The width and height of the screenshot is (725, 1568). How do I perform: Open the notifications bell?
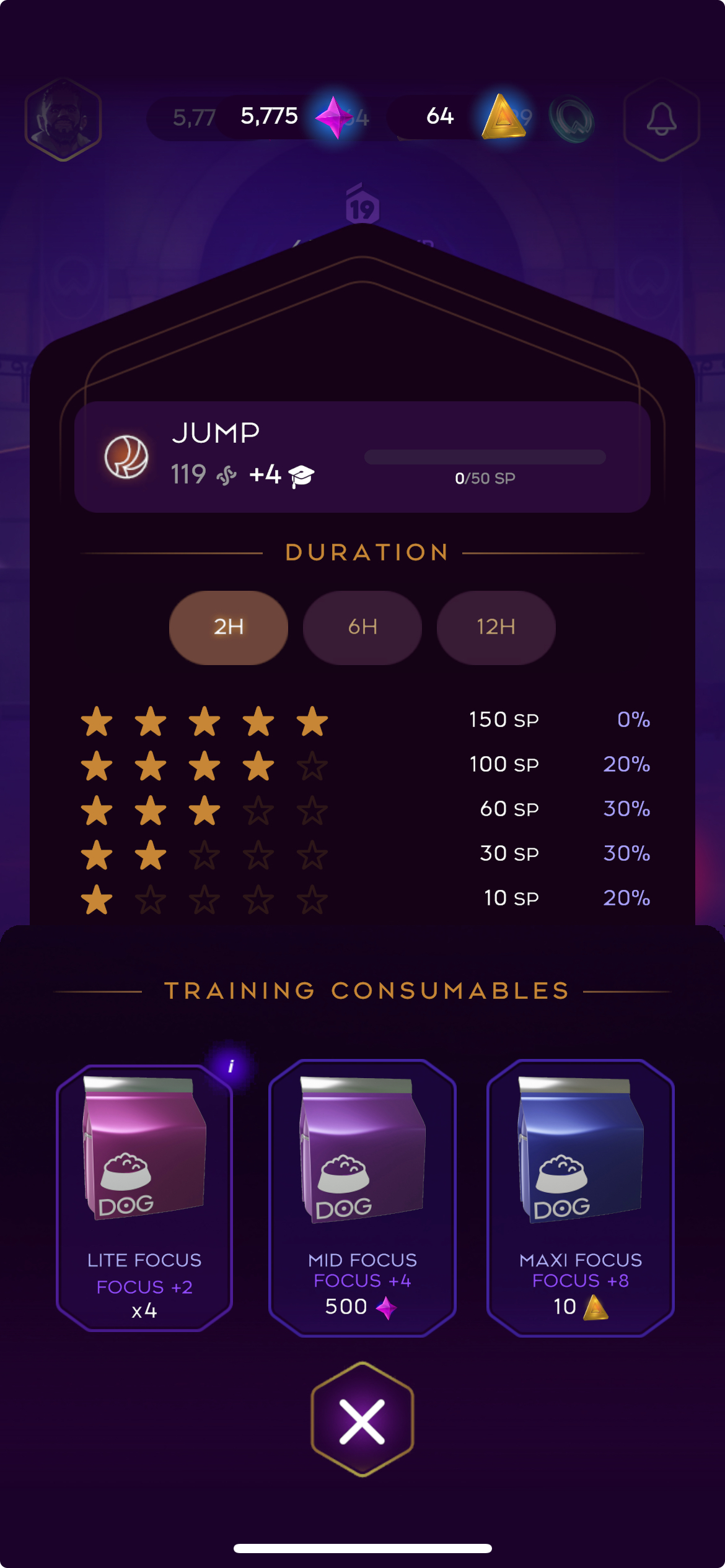[x=661, y=119]
